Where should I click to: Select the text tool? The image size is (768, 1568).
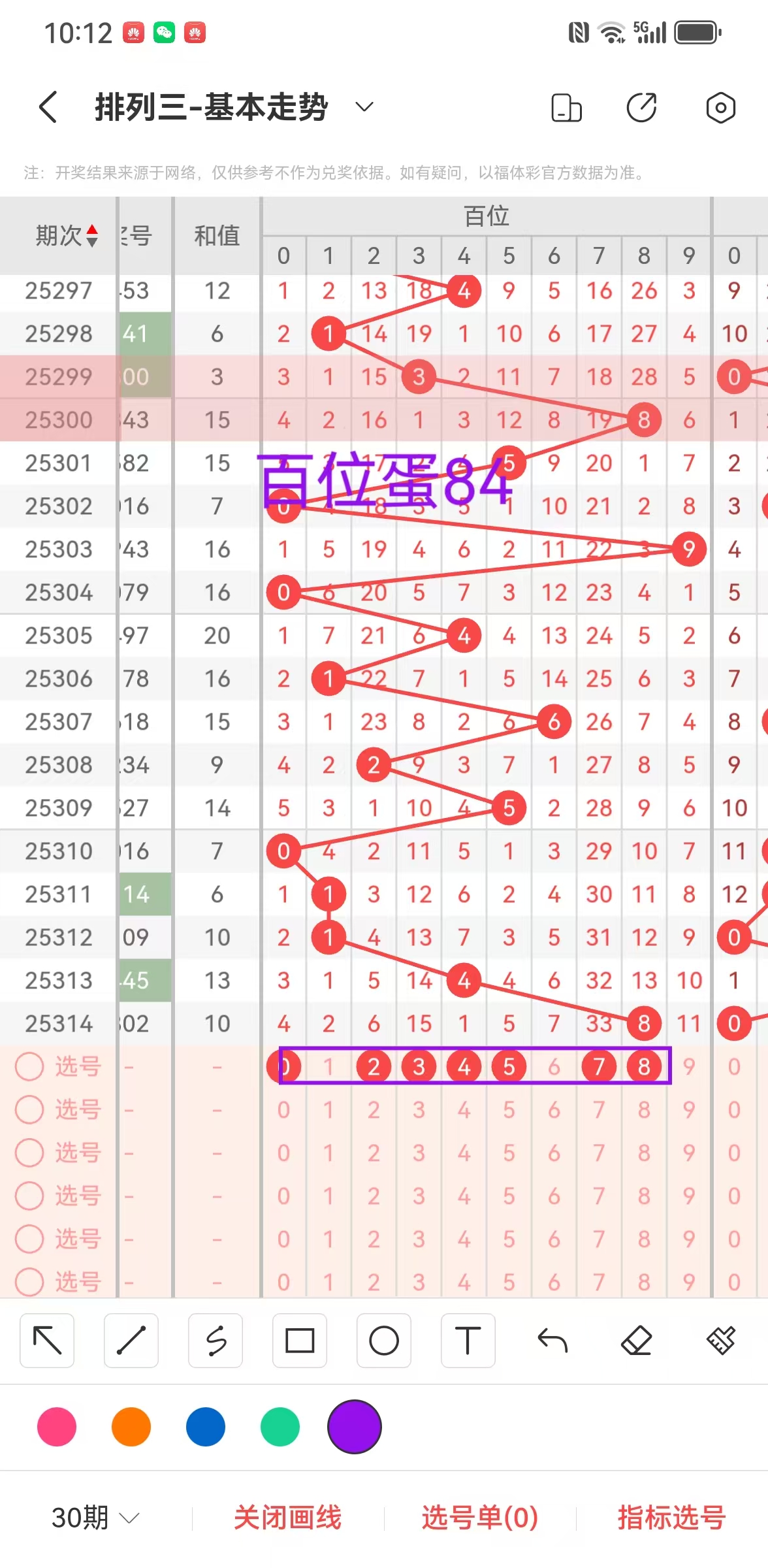tap(468, 1341)
